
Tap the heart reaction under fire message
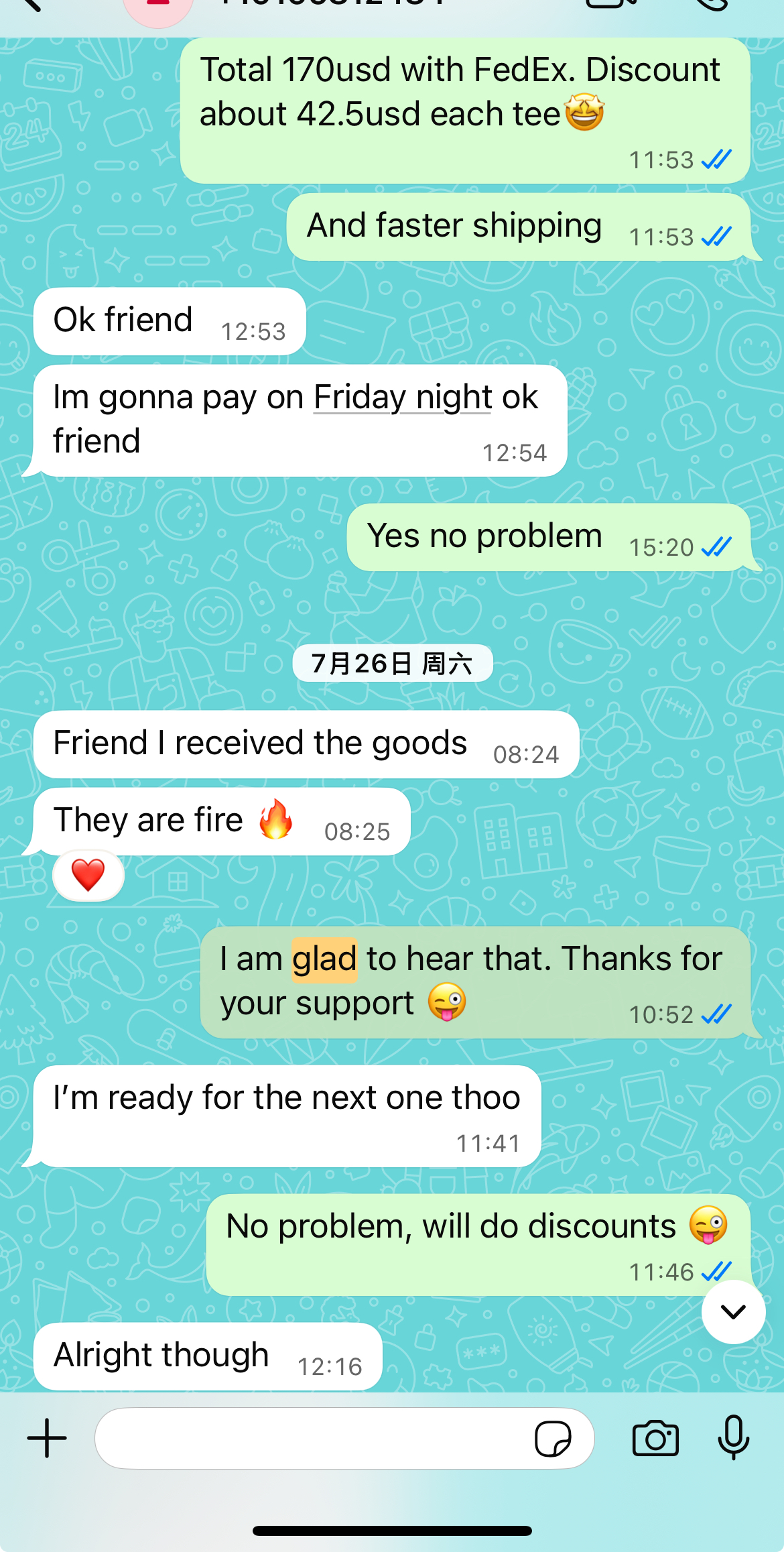[x=88, y=876]
